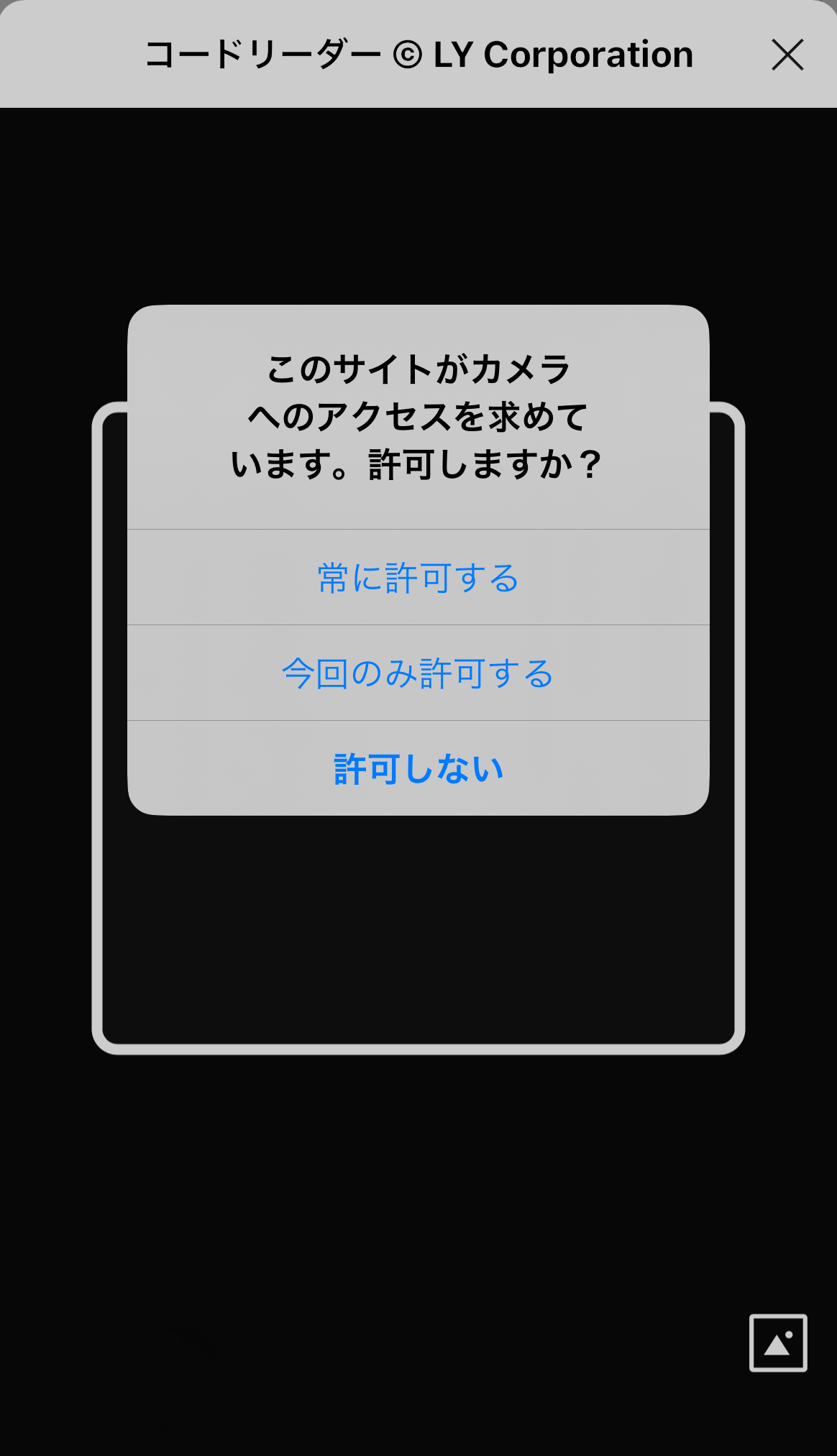
Task: Deny camera access with 許可しない
Action: pyautogui.click(x=418, y=768)
